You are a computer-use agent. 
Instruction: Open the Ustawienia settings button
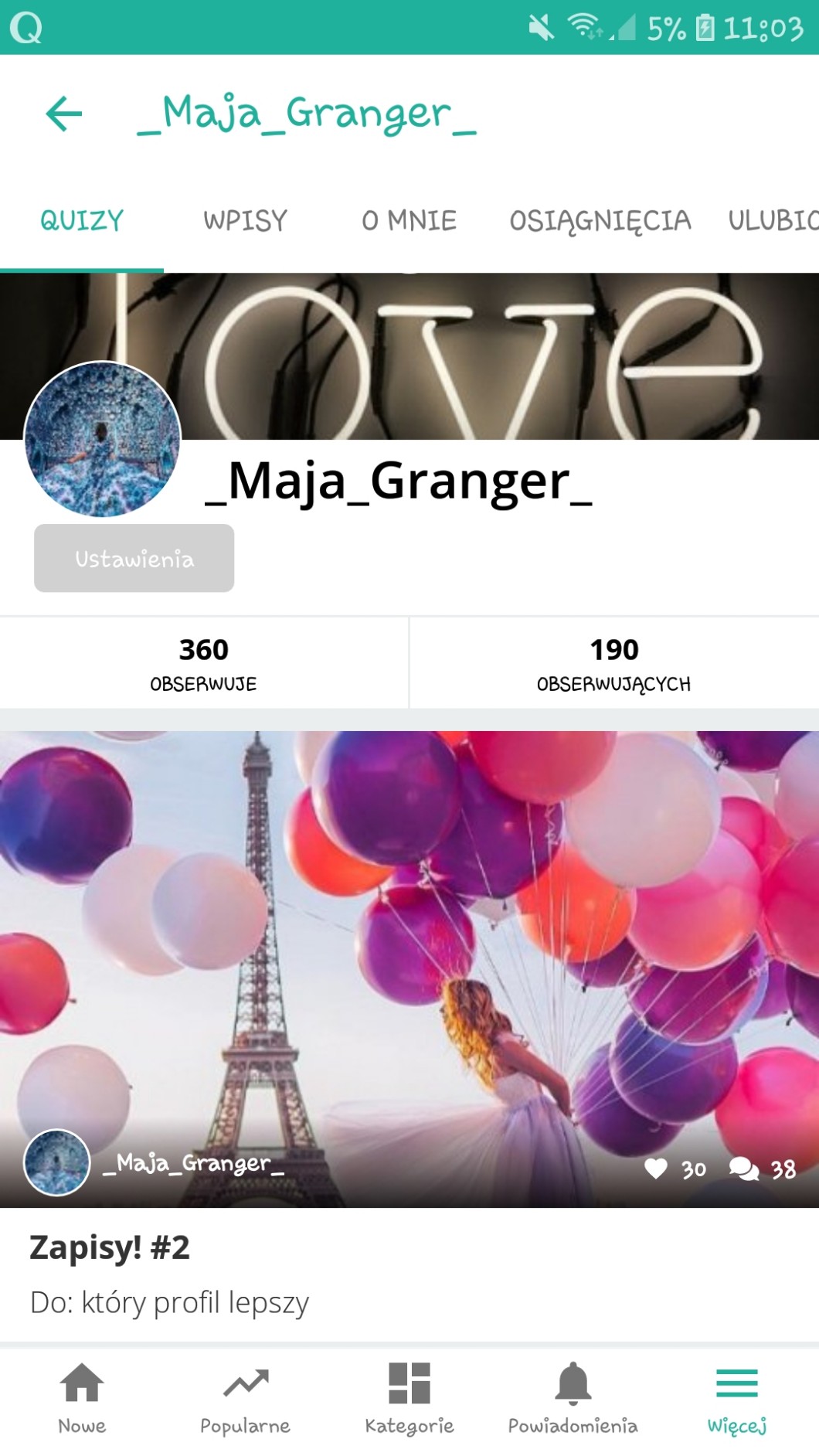(x=134, y=559)
